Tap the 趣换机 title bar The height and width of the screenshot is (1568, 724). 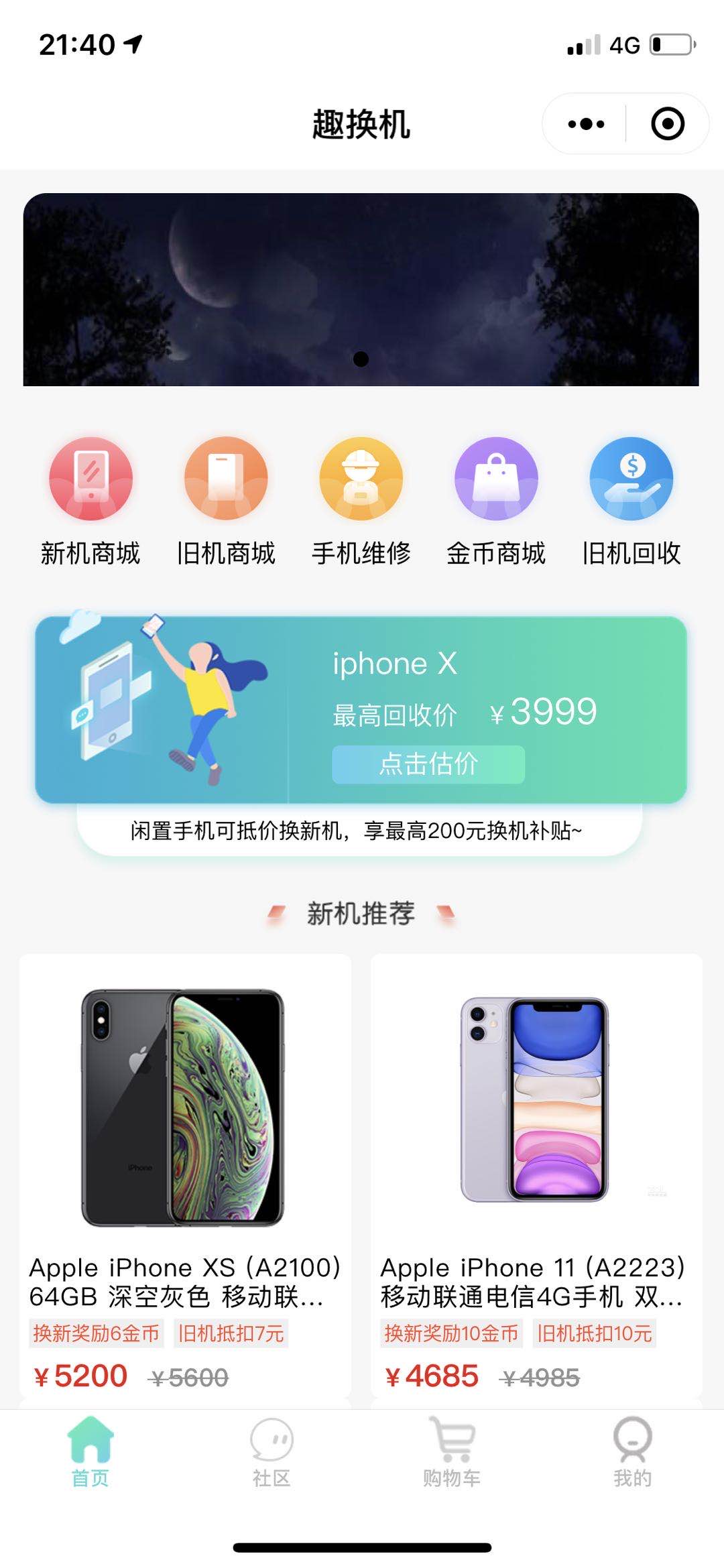(x=361, y=124)
